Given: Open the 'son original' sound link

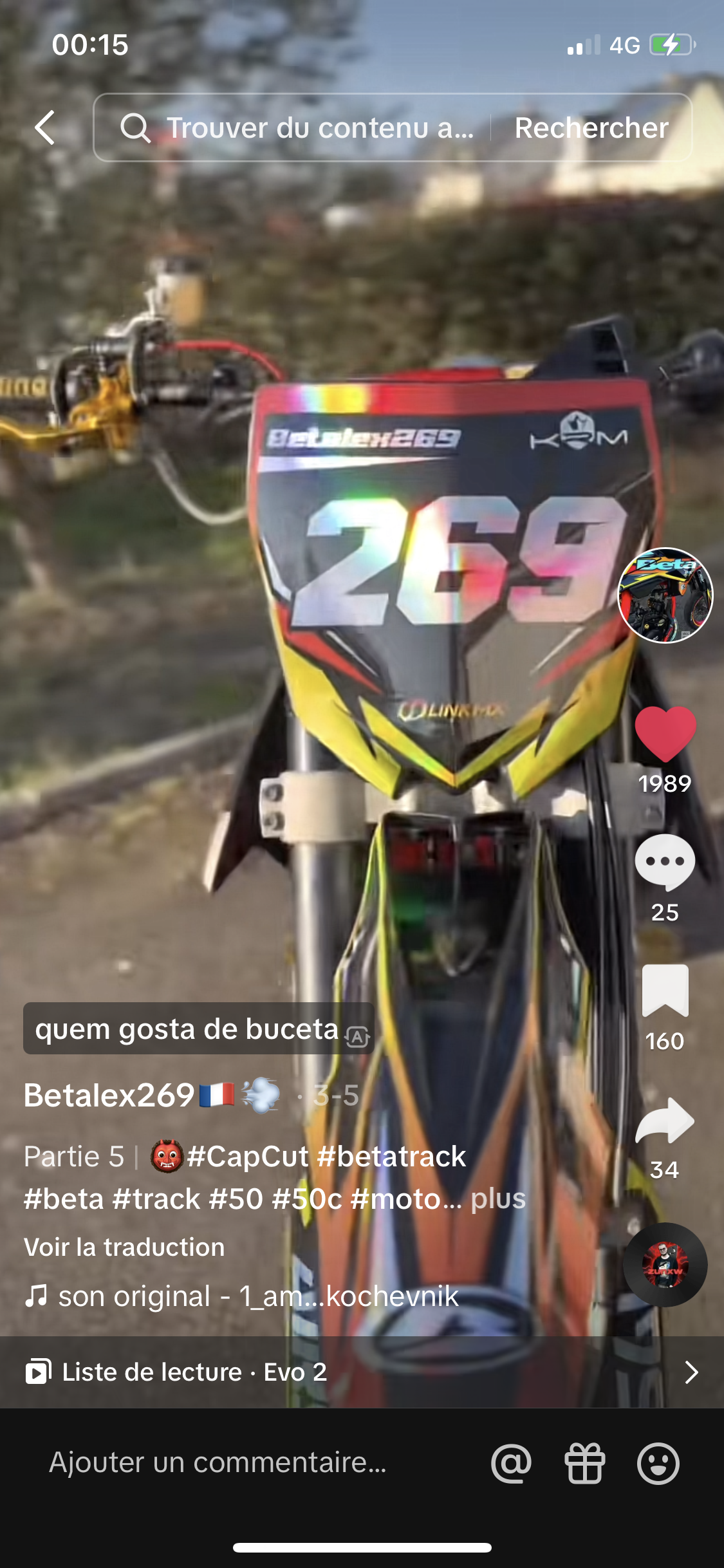Looking at the screenshot, I should click(x=257, y=1296).
